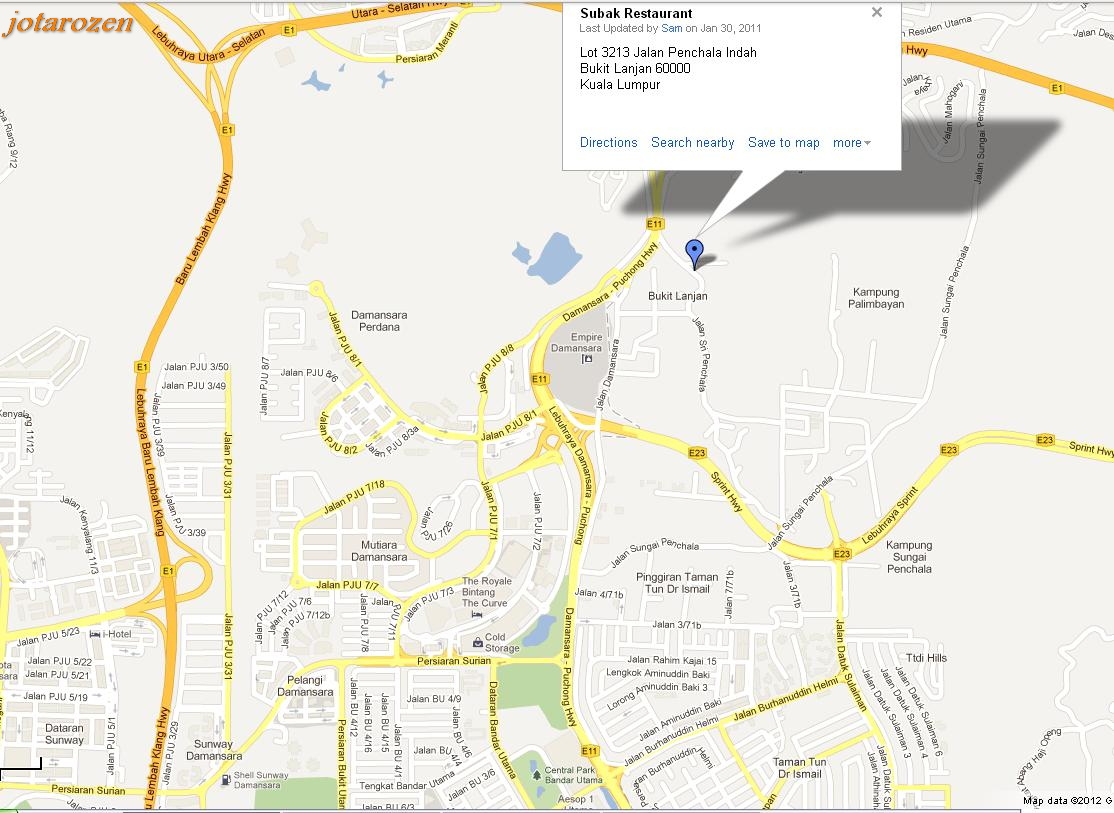Tap the Cold Storage place icon
This screenshot has width=1114, height=813.
click(479, 642)
